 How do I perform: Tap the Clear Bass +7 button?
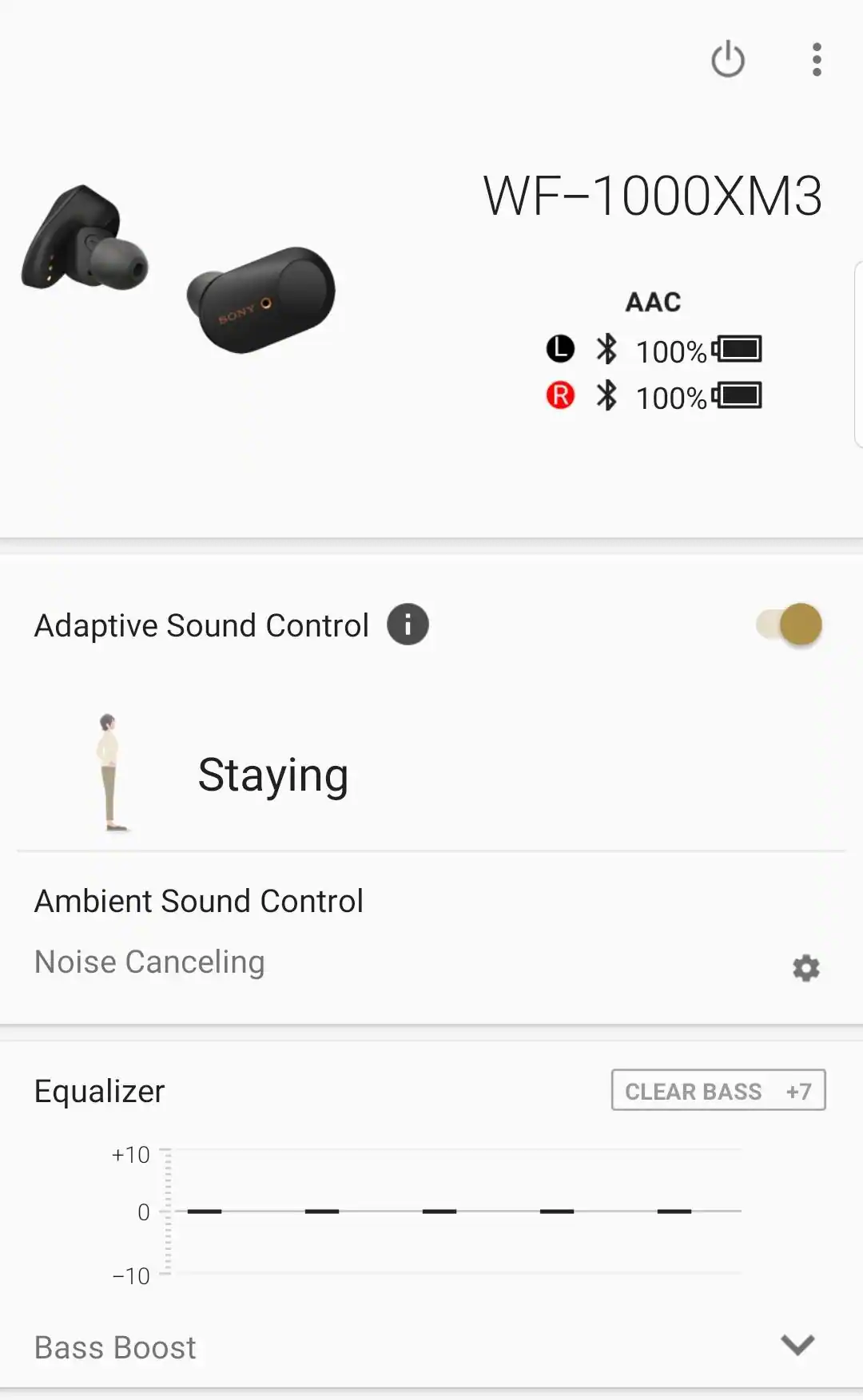(718, 1090)
